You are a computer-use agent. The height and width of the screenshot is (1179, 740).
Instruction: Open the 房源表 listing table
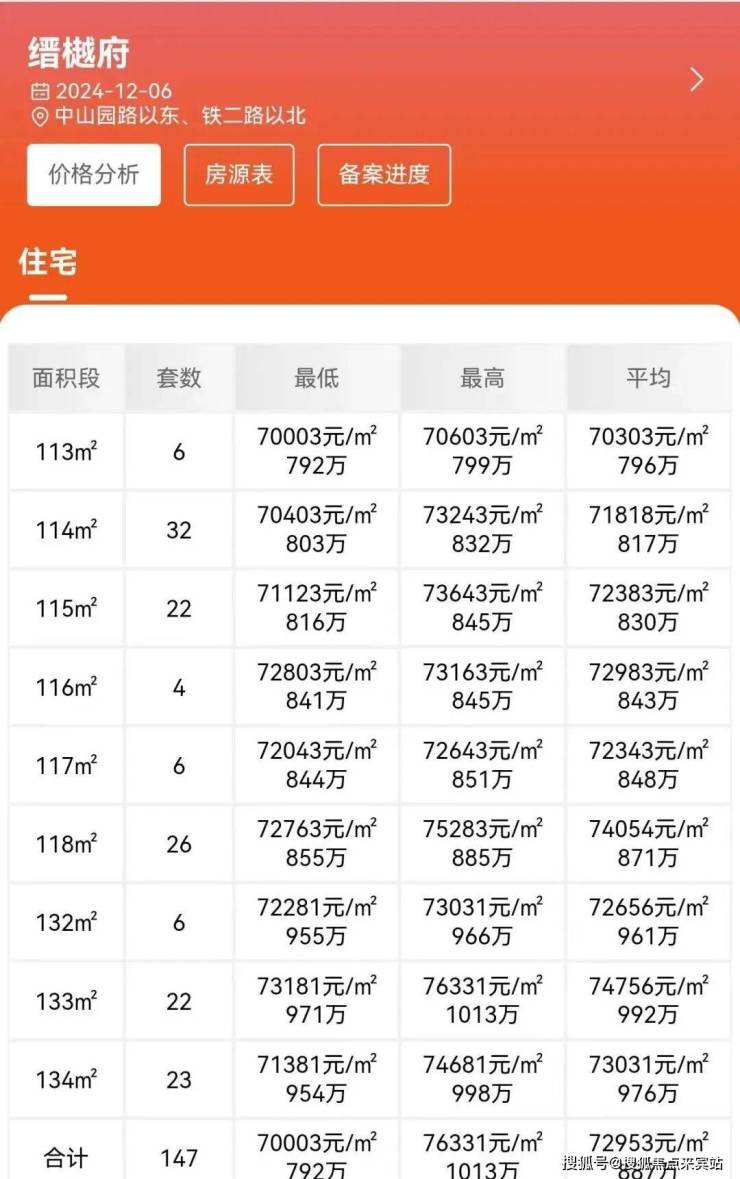[239, 175]
